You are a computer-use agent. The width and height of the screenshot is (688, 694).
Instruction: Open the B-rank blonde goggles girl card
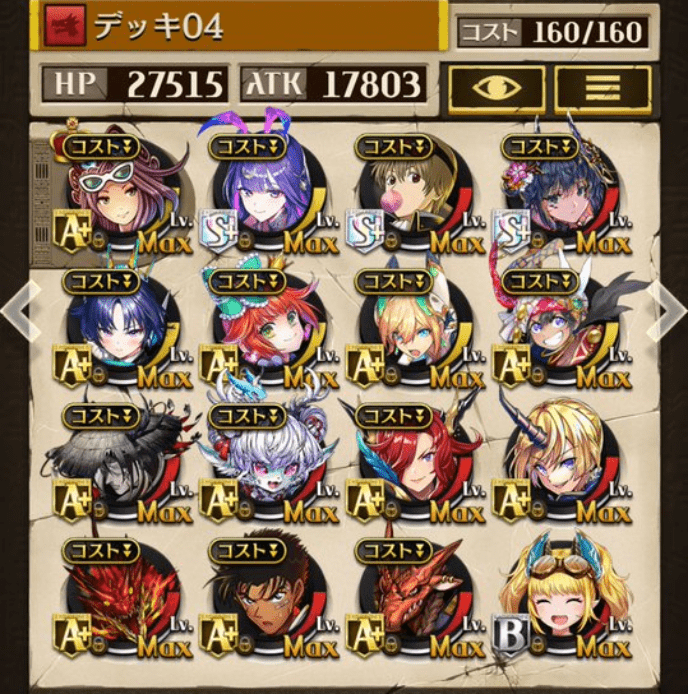pyautogui.click(x=558, y=595)
